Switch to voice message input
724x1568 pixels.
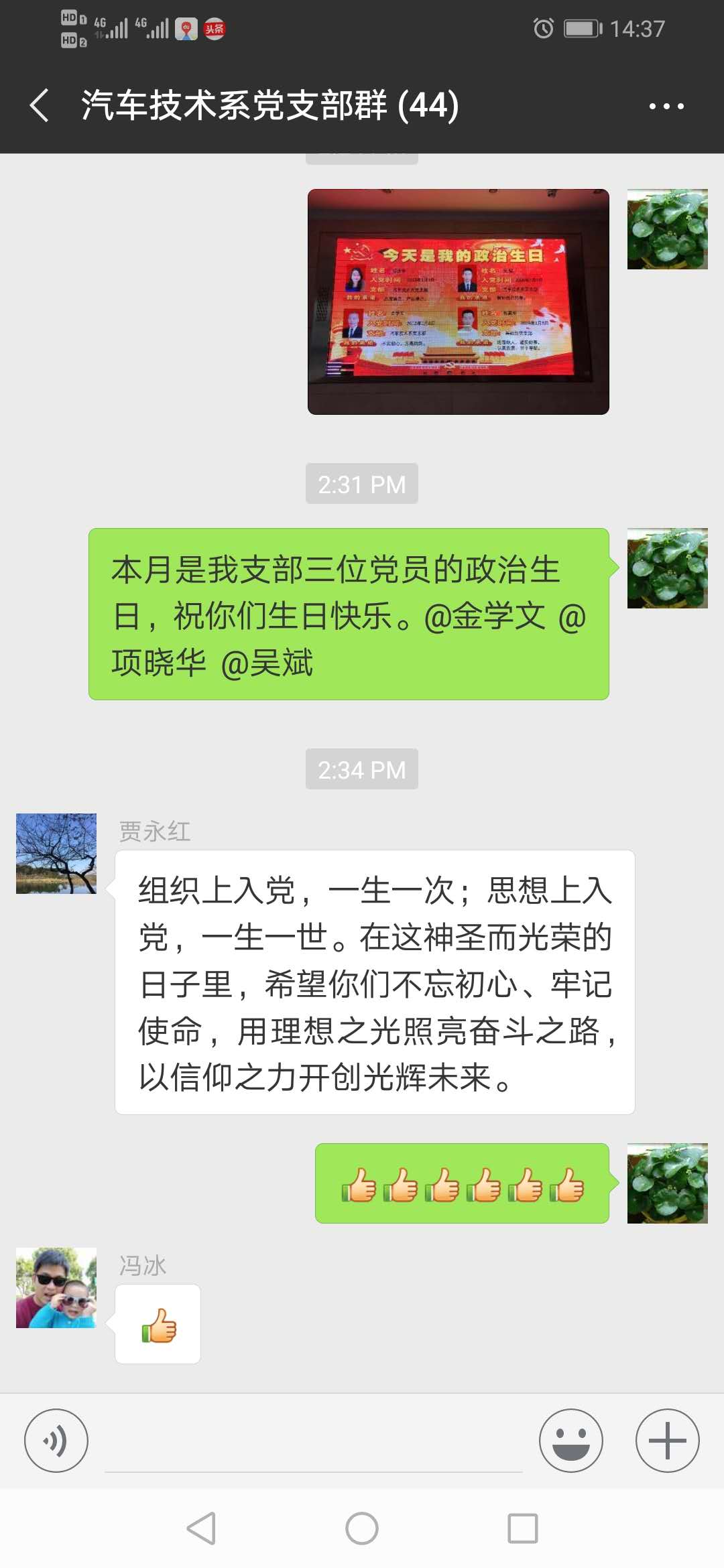pos(56,1441)
